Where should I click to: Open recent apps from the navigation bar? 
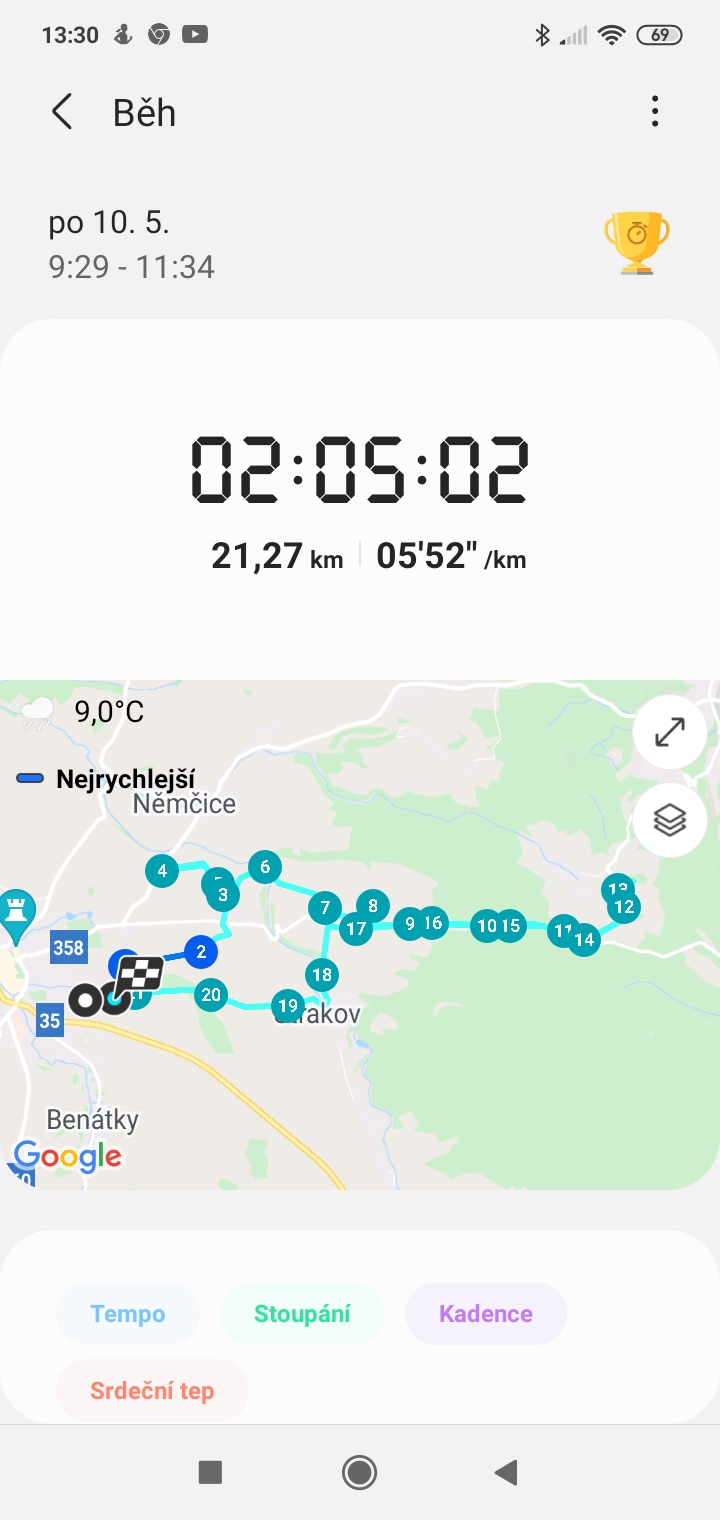pos(210,1472)
